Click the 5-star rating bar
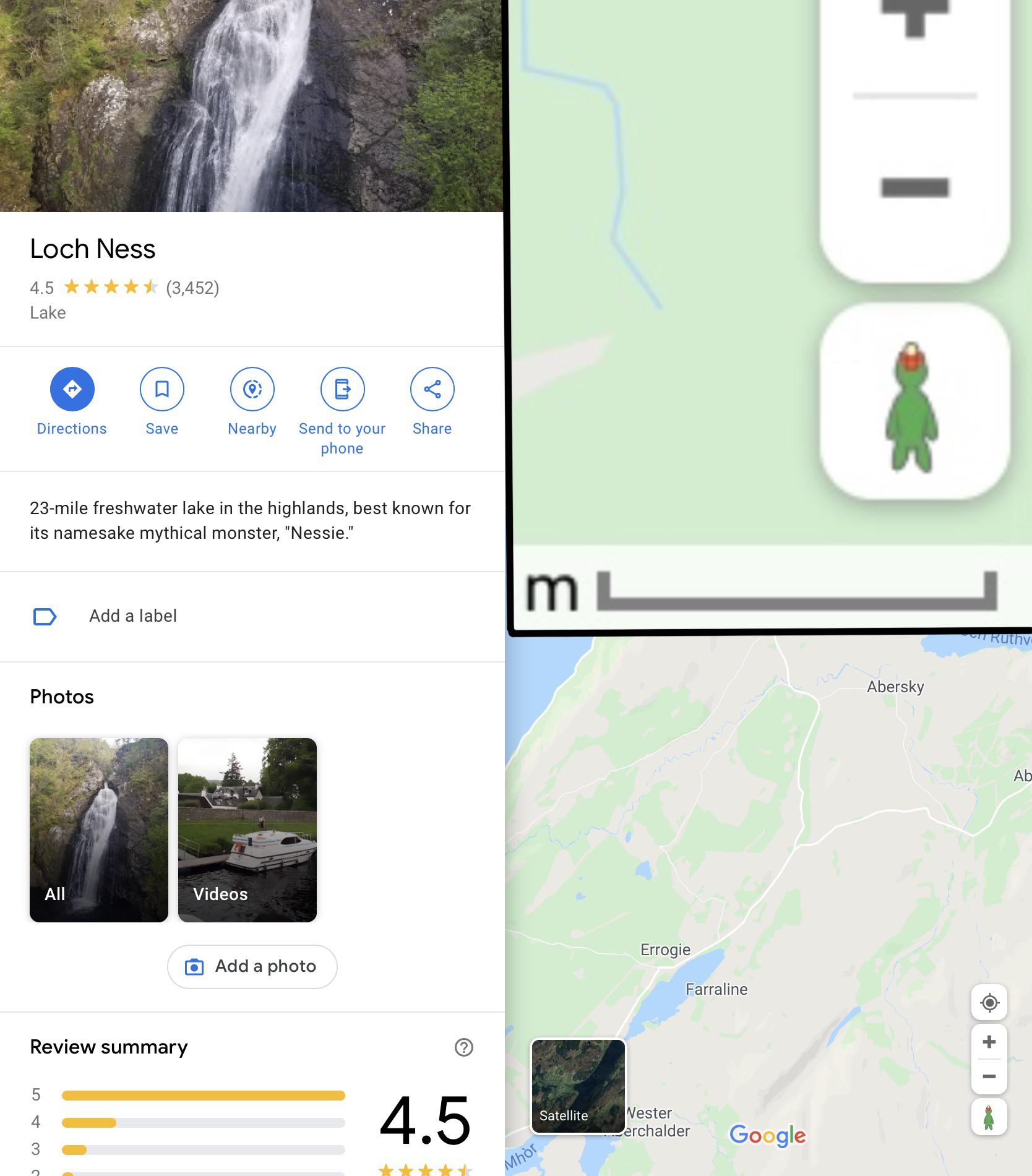The height and width of the screenshot is (1176, 1032). coord(203,1095)
